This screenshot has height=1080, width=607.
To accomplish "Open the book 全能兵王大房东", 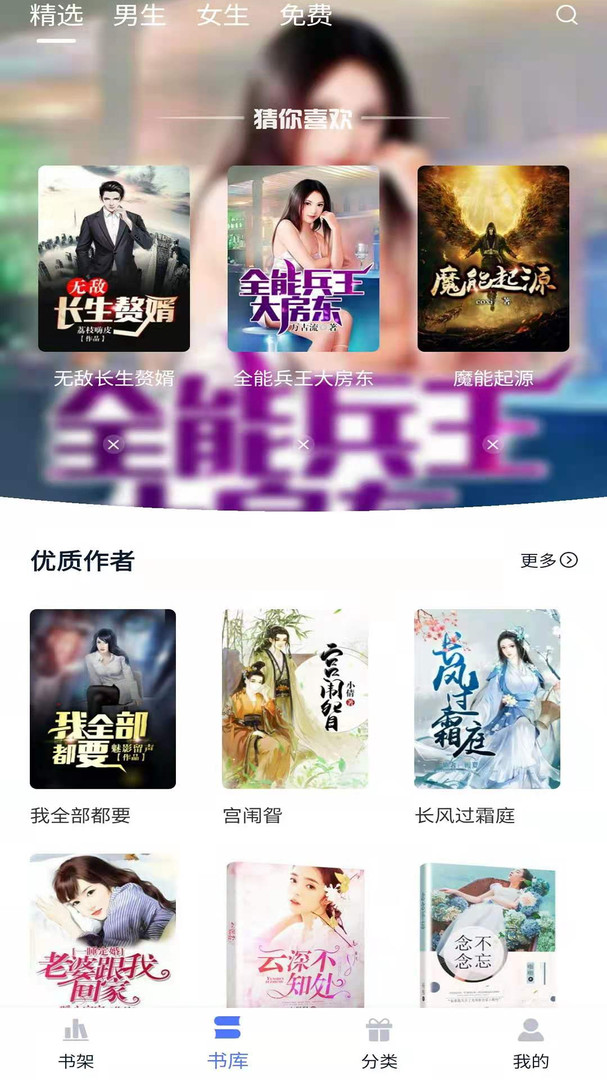I will 303,258.
